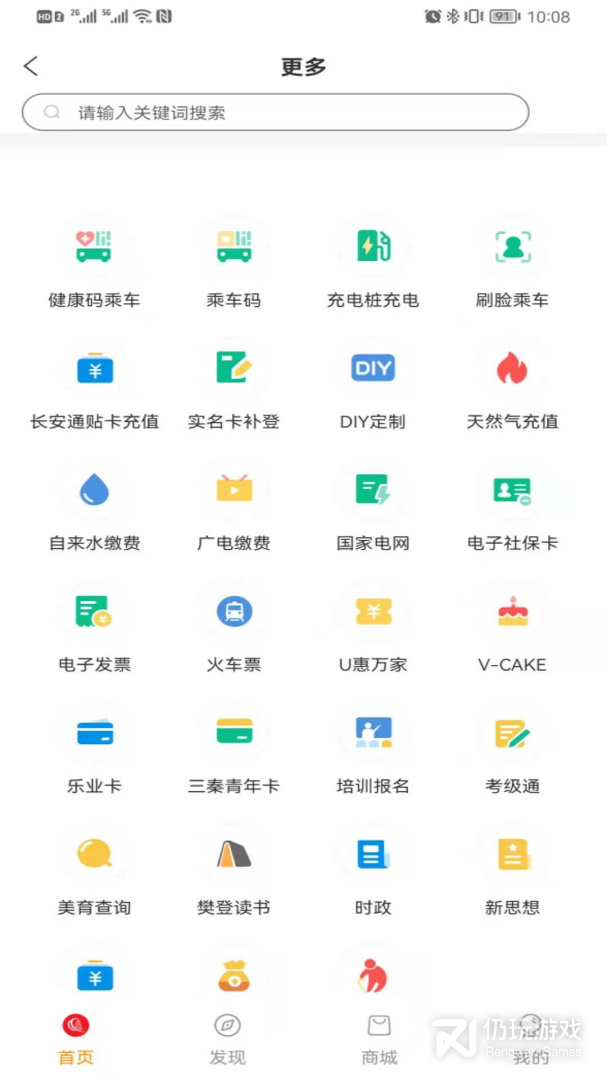Open 樊登读书 reading service

[234, 870]
